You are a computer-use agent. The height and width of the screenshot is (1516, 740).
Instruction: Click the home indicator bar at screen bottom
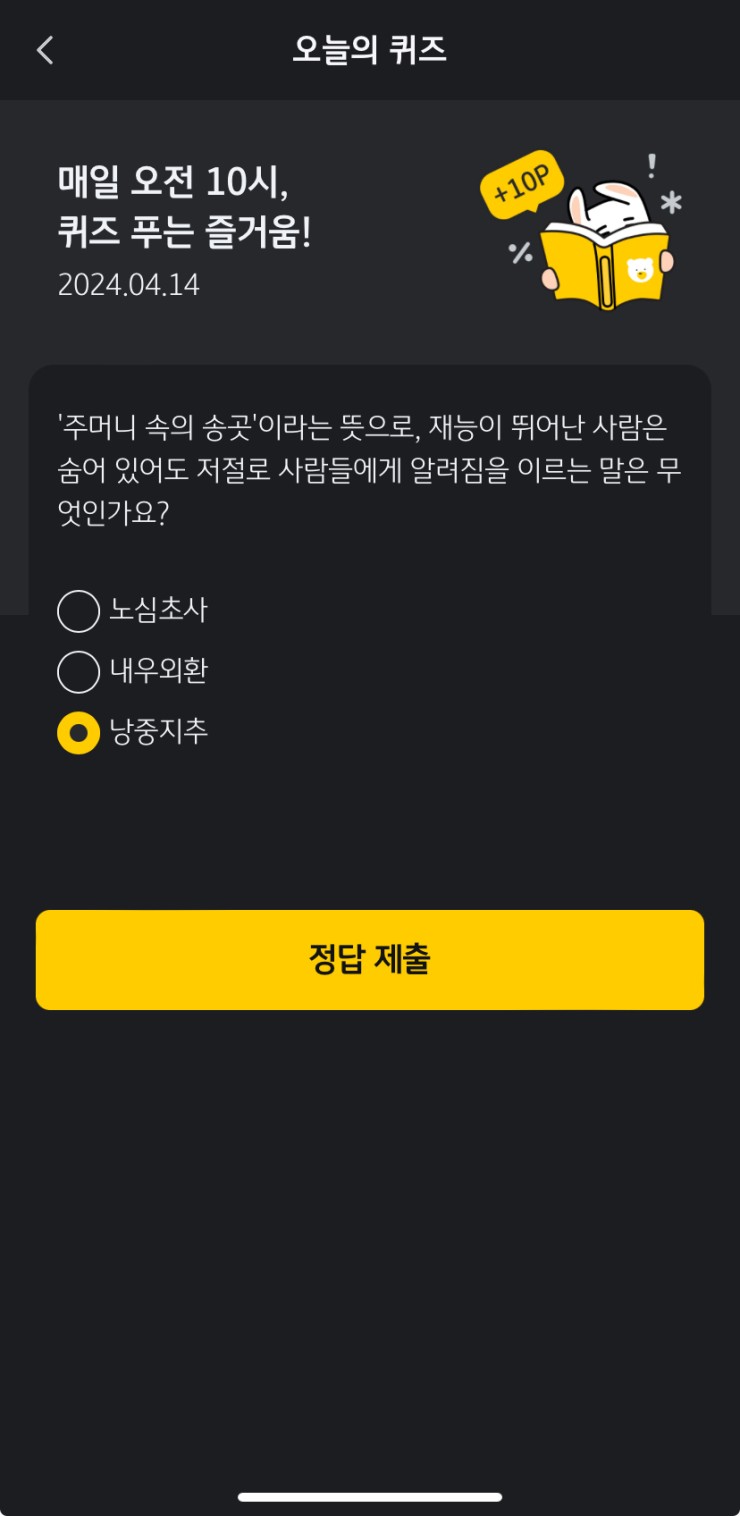coord(370,1497)
